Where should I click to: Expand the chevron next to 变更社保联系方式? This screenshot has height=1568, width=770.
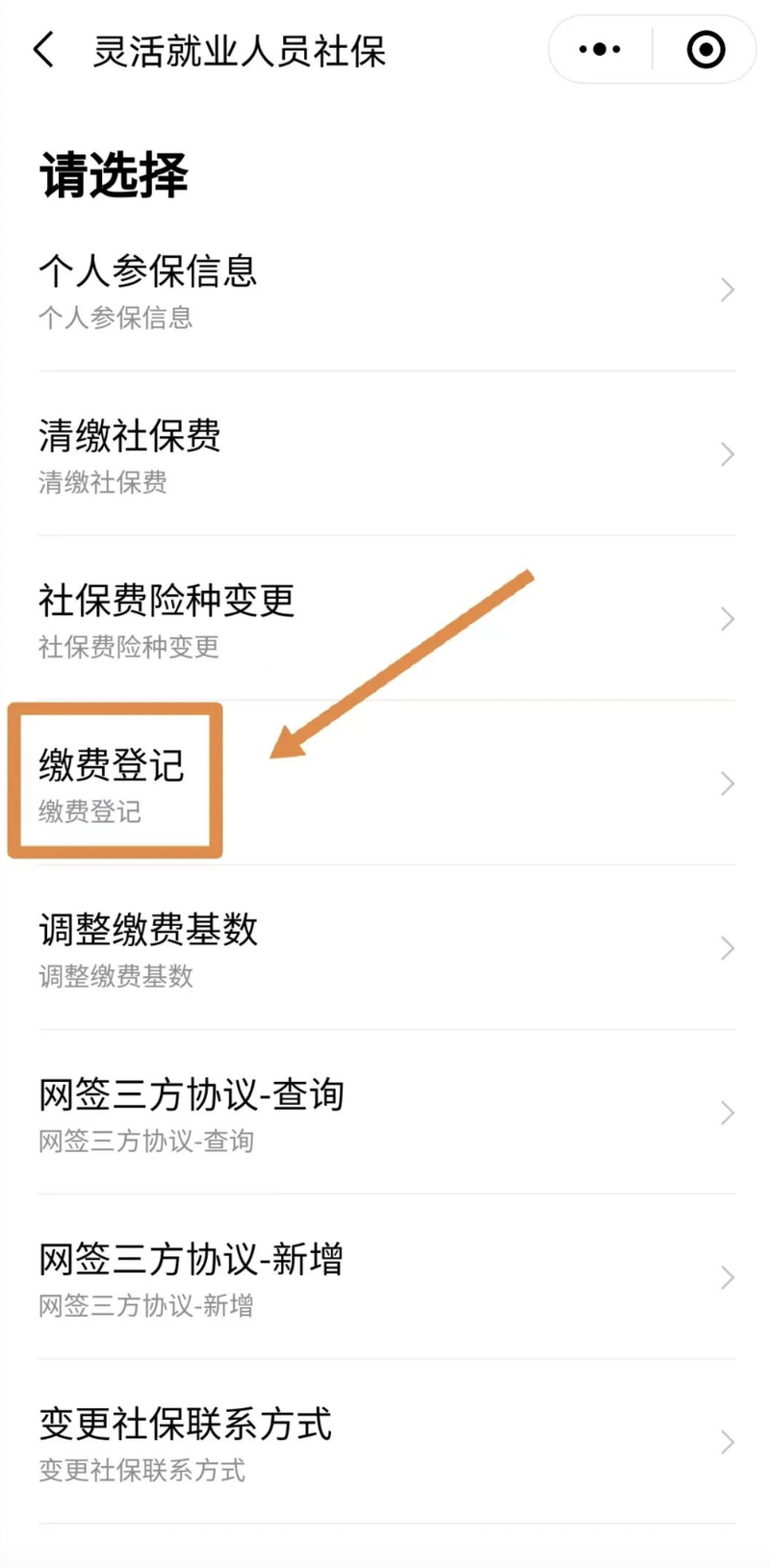click(x=728, y=1443)
